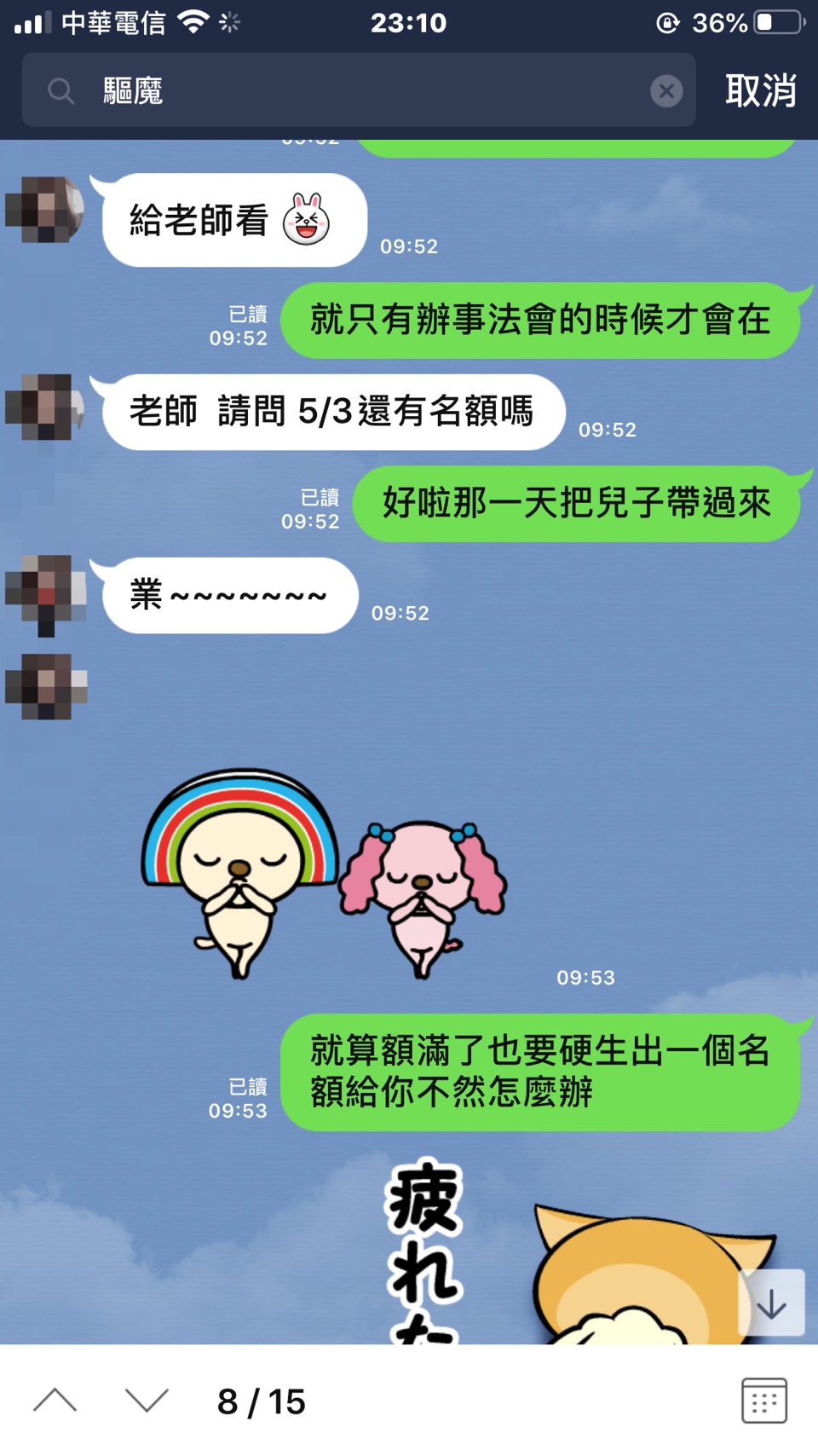Viewport: 818px width, 1456px height.
Task: Tap the search field containing 驅魔
Action: [358, 90]
